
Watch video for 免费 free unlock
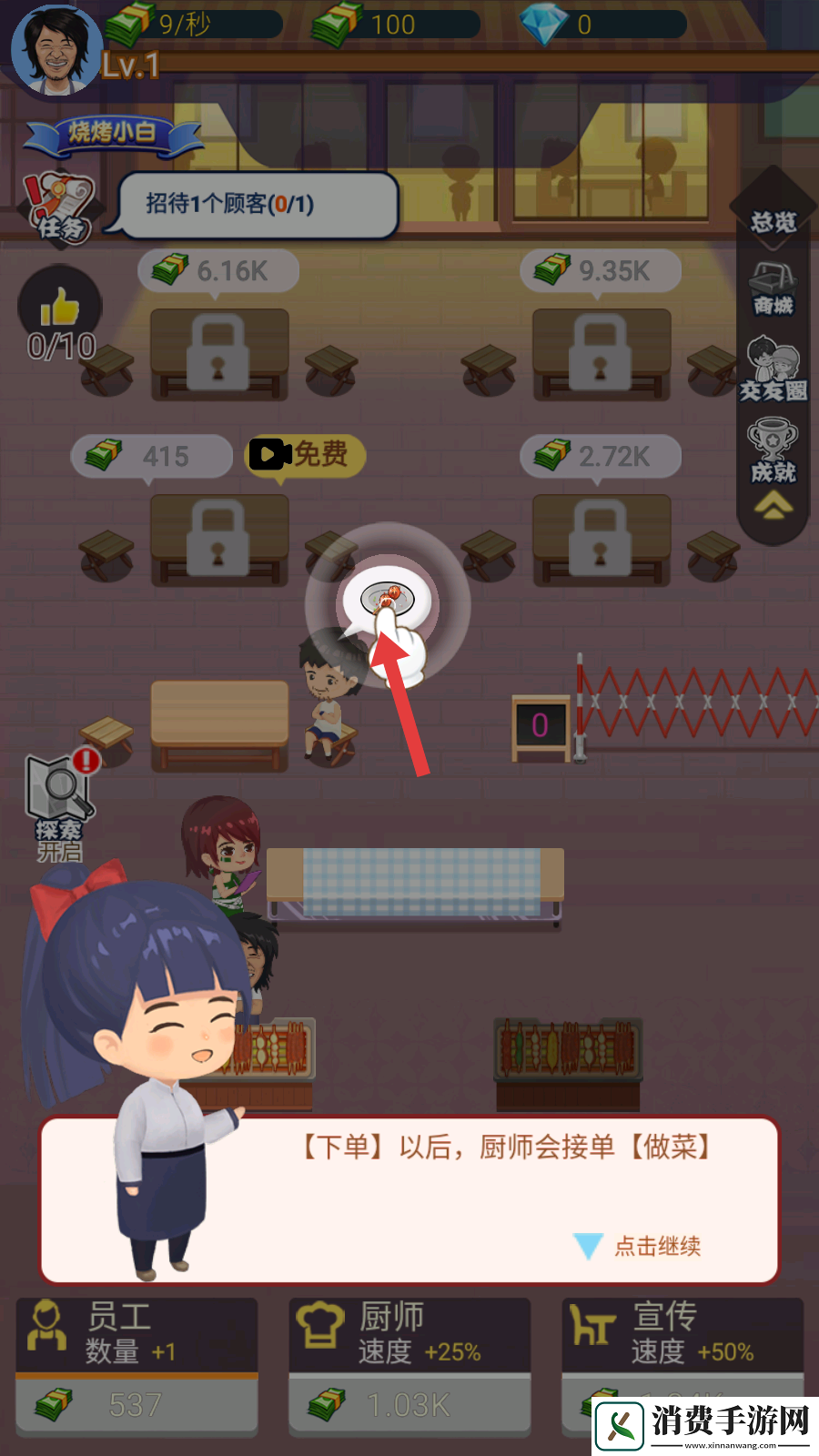[x=307, y=453]
